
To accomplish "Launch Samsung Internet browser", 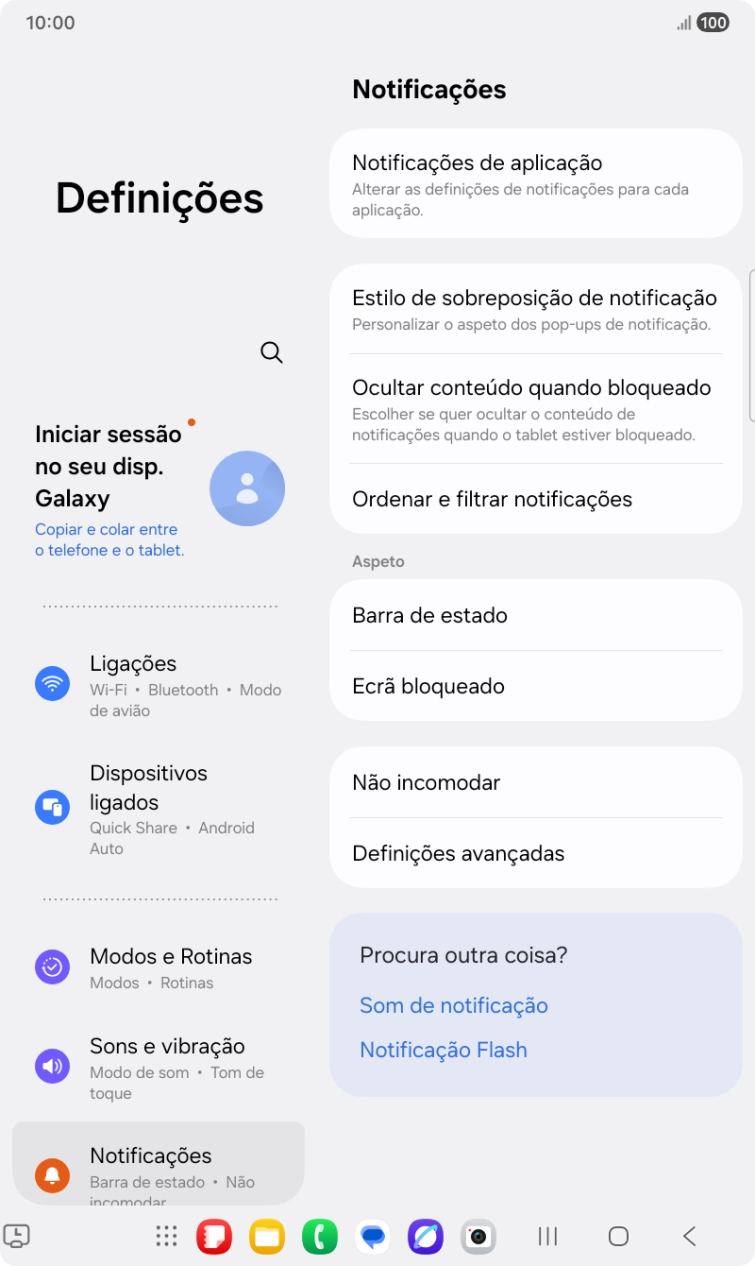I will click(425, 1237).
